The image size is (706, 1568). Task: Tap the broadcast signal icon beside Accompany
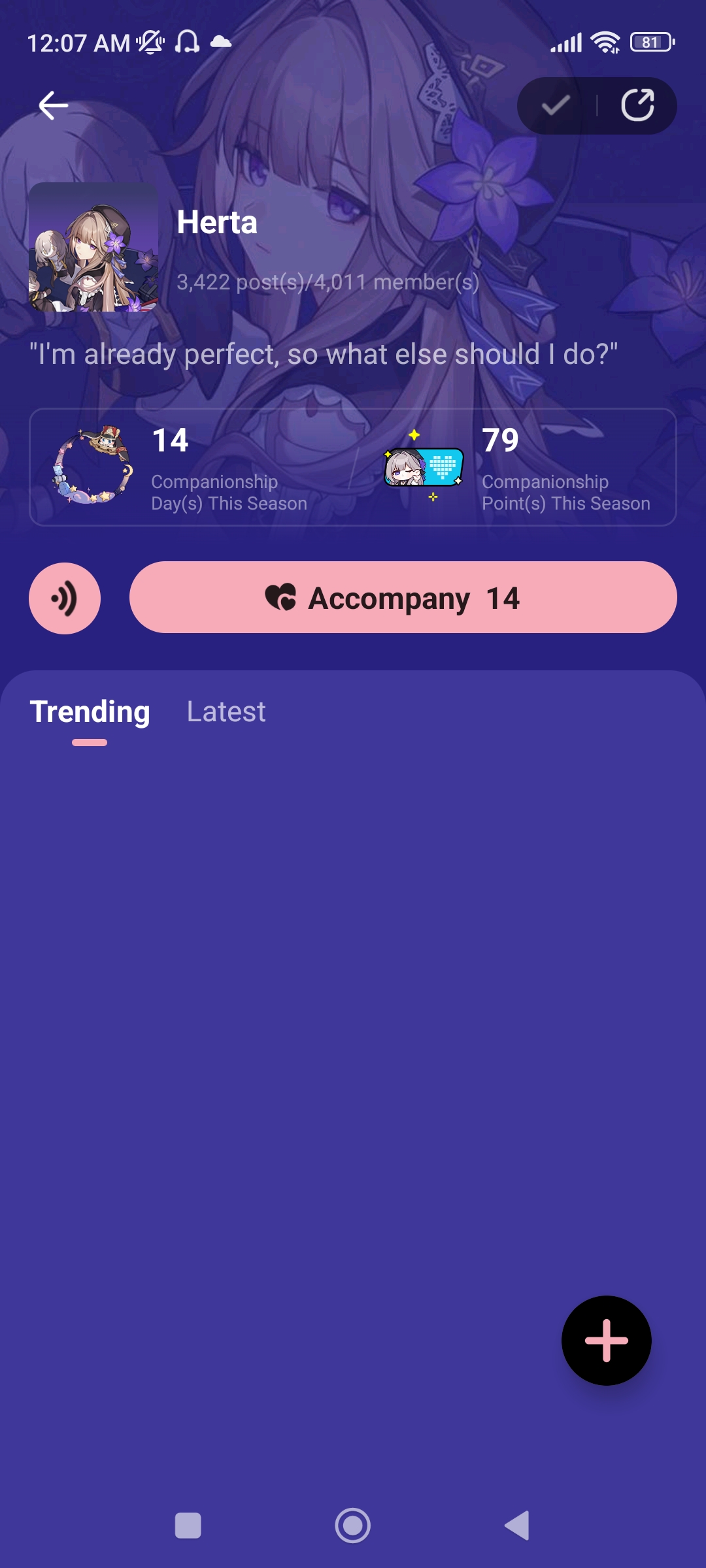coord(64,596)
